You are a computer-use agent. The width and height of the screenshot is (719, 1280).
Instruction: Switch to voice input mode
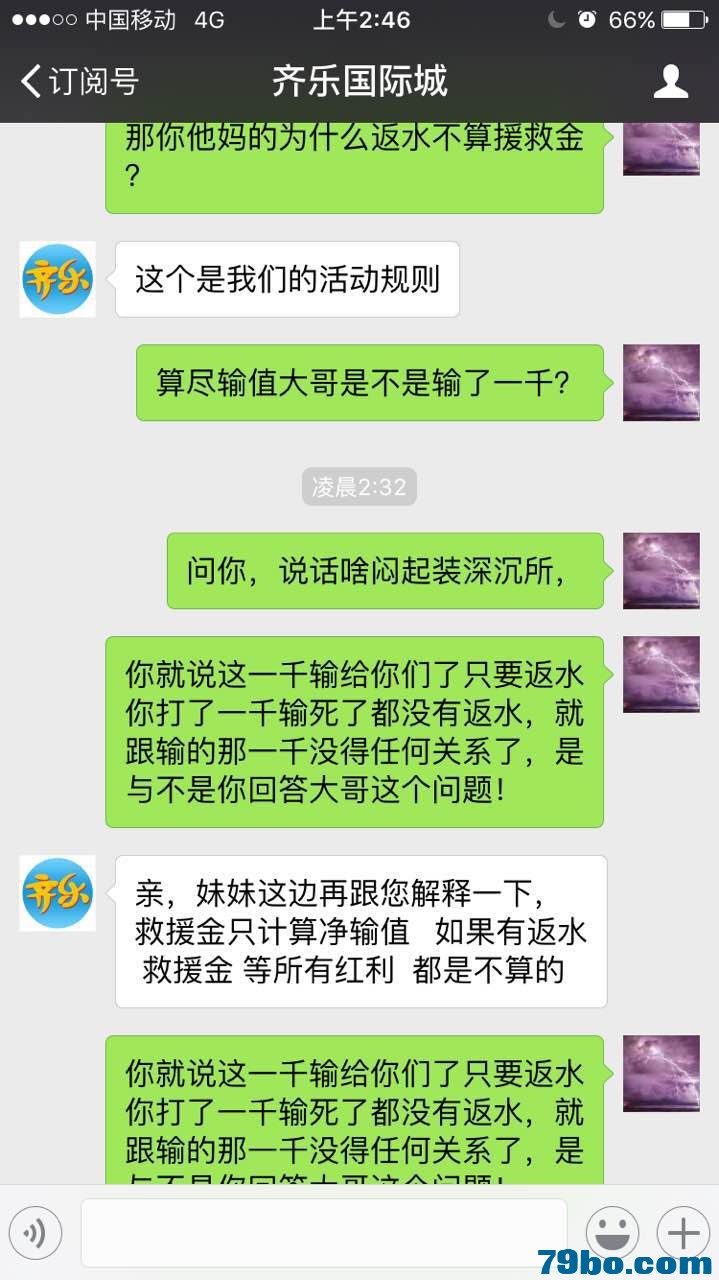(36, 1233)
